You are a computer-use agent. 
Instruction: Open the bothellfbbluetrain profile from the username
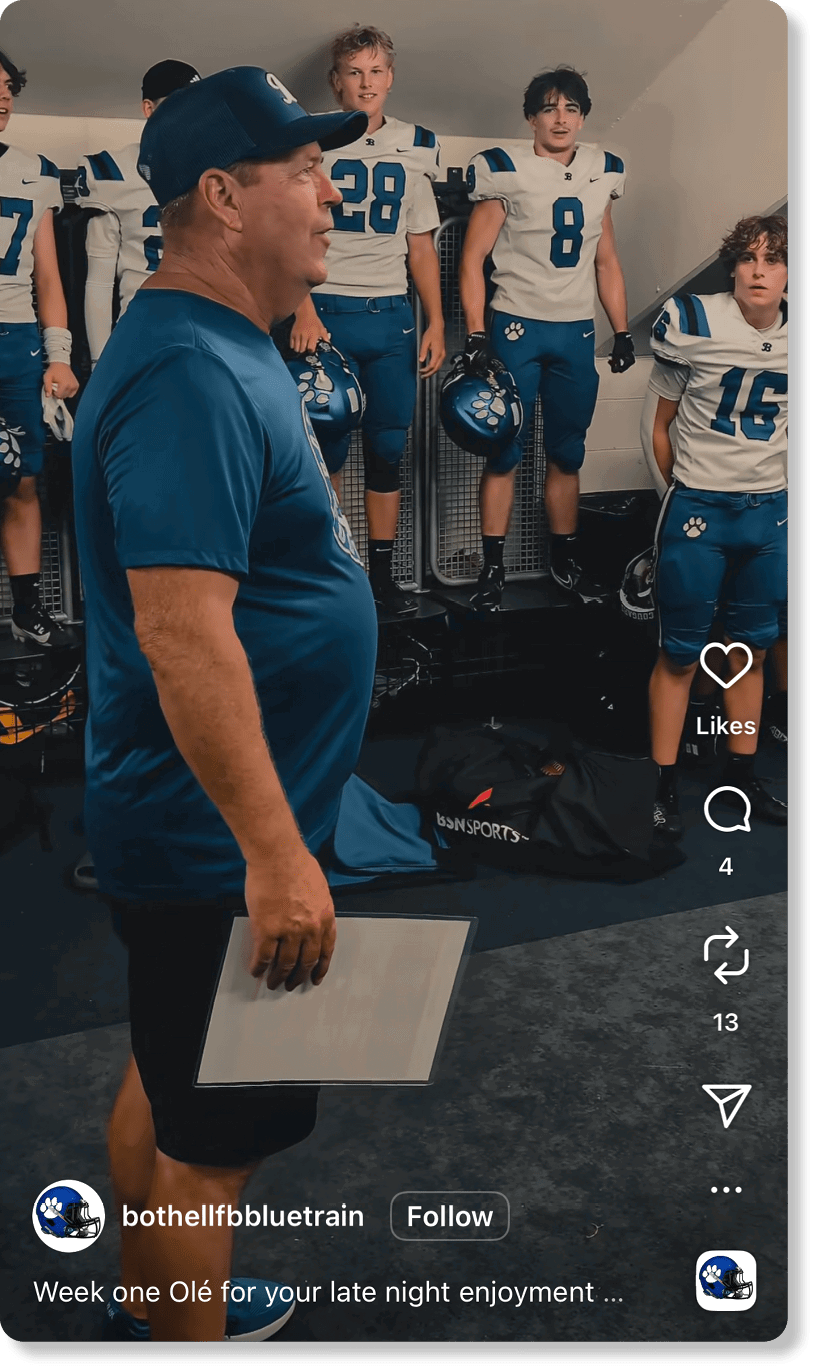(x=242, y=1216)
